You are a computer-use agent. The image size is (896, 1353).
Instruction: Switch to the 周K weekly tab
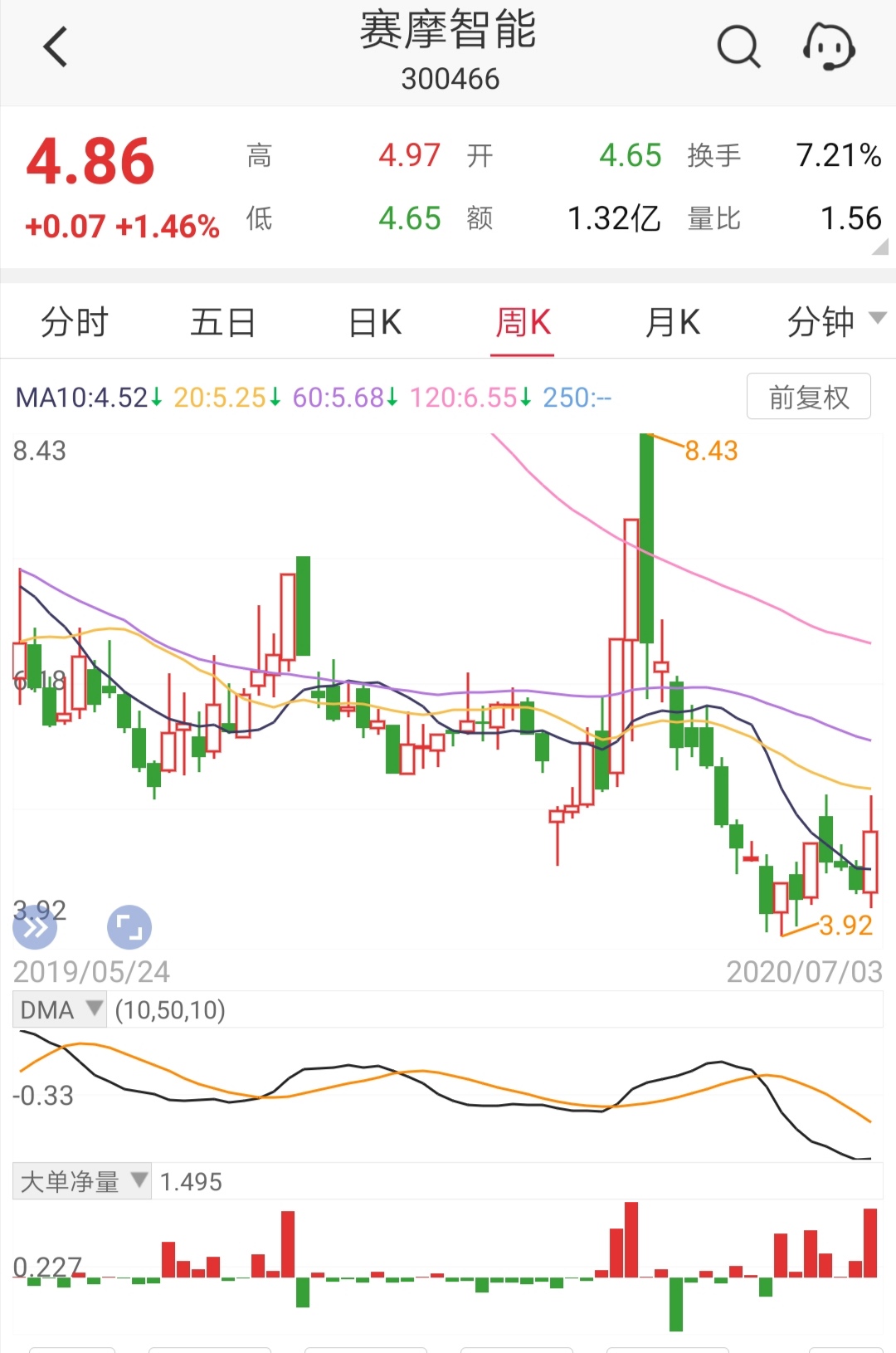[522, 322]
